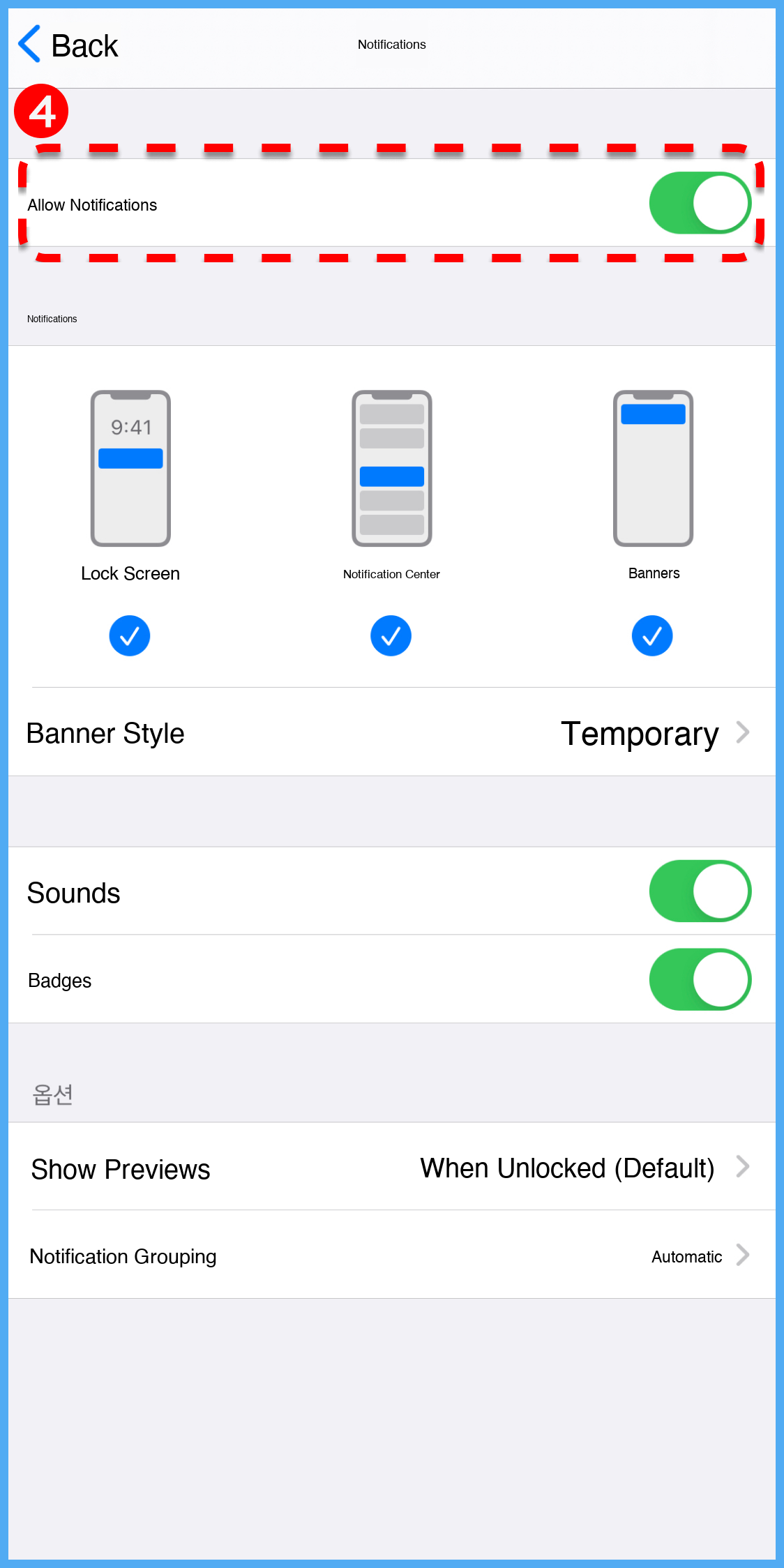Uncheck the Banners alert option
Image resolution: width=784 pixels, height=1568 pixels.
tap(652, 635)
